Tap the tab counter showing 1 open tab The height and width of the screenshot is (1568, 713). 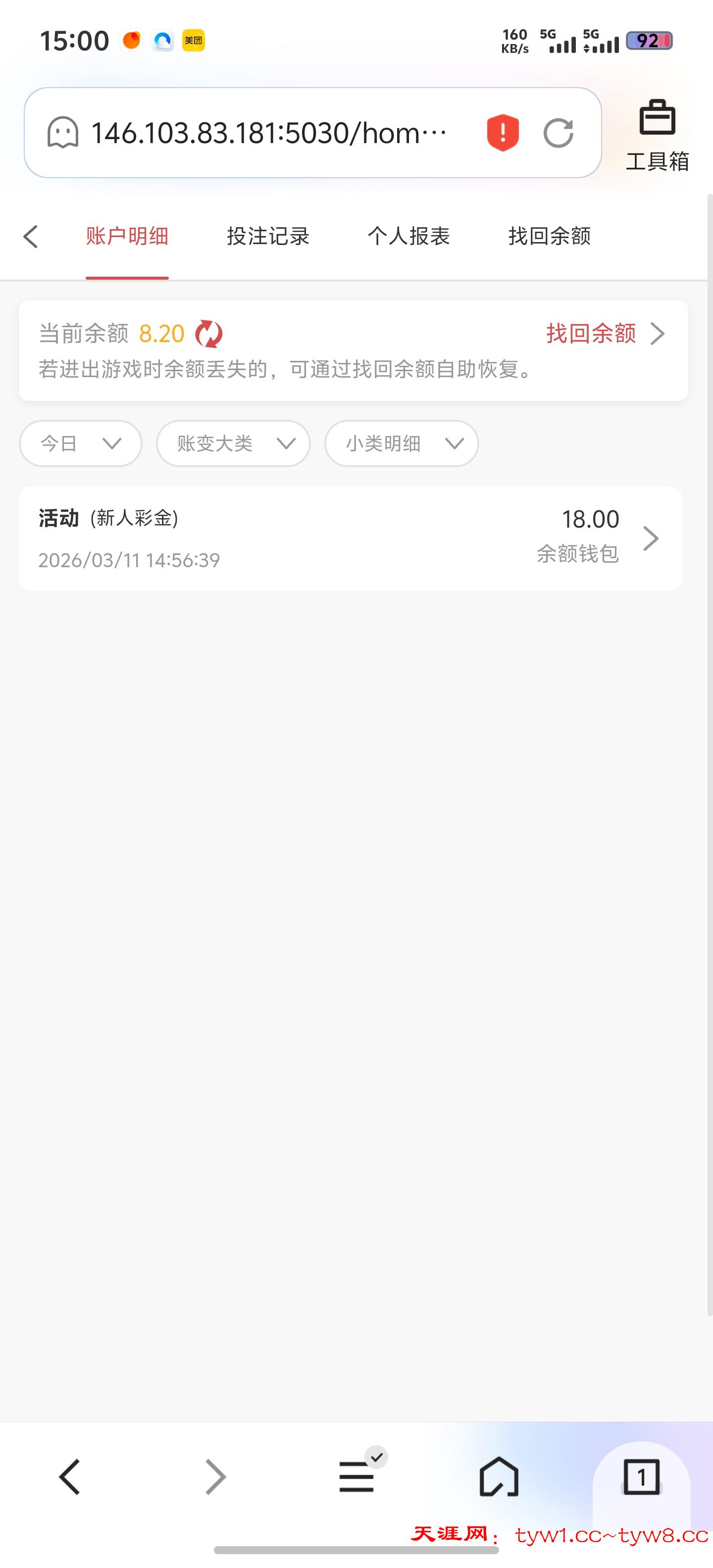641,1477
